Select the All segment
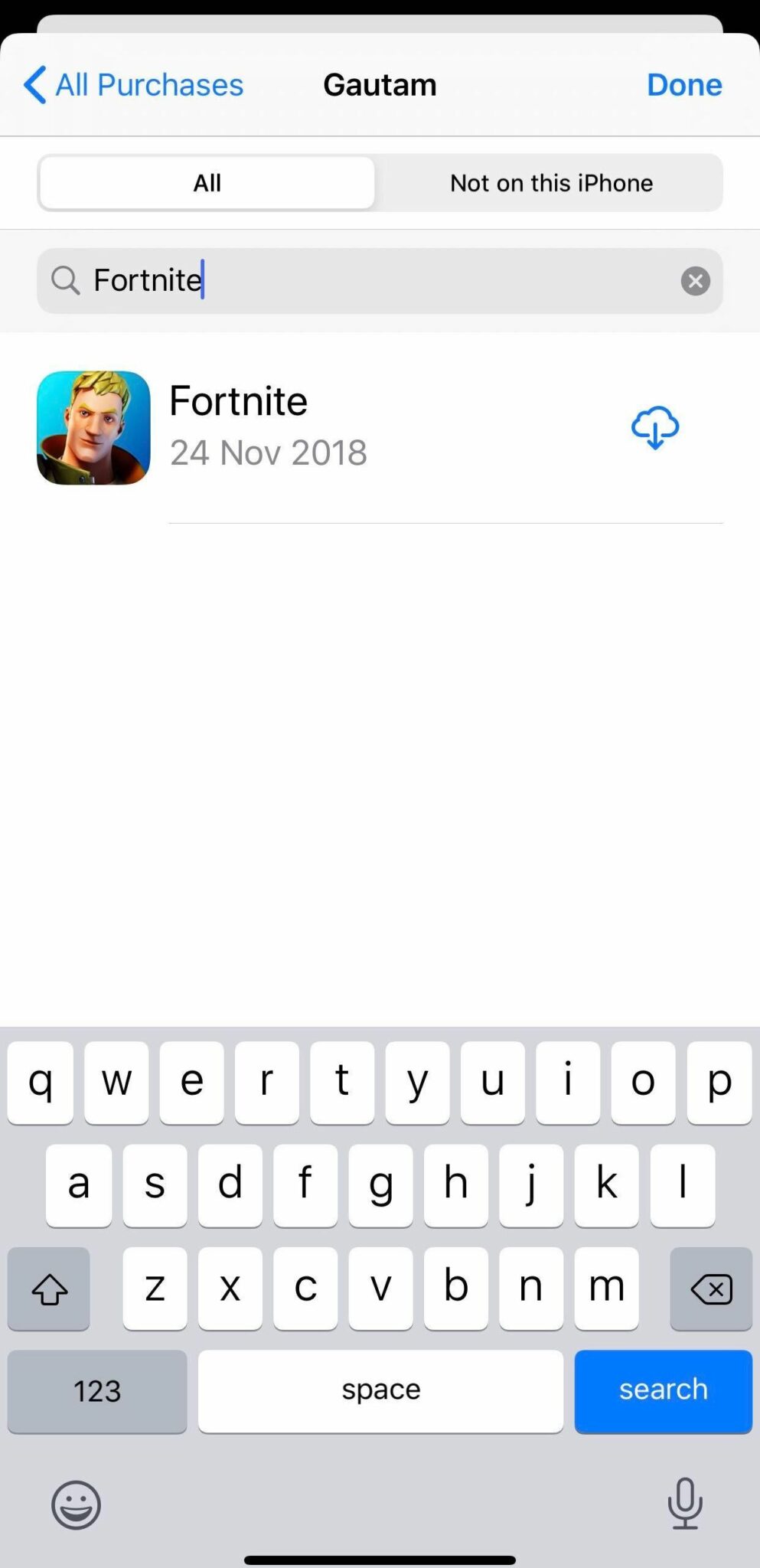Image resolution: width=760 pixels, height=1568 pixels. (207, 183)
